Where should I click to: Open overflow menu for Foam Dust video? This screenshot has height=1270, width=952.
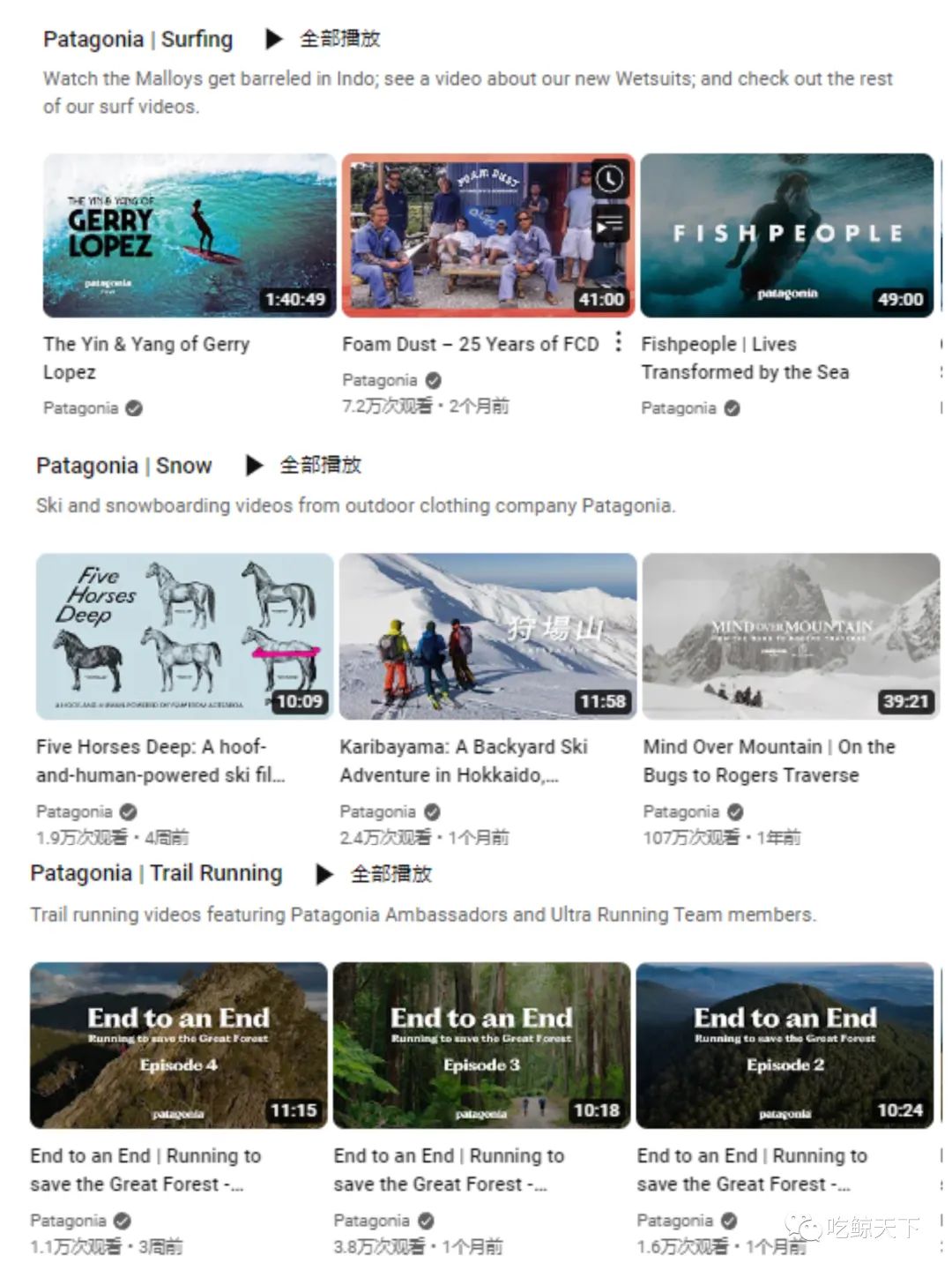pos(619,341)
